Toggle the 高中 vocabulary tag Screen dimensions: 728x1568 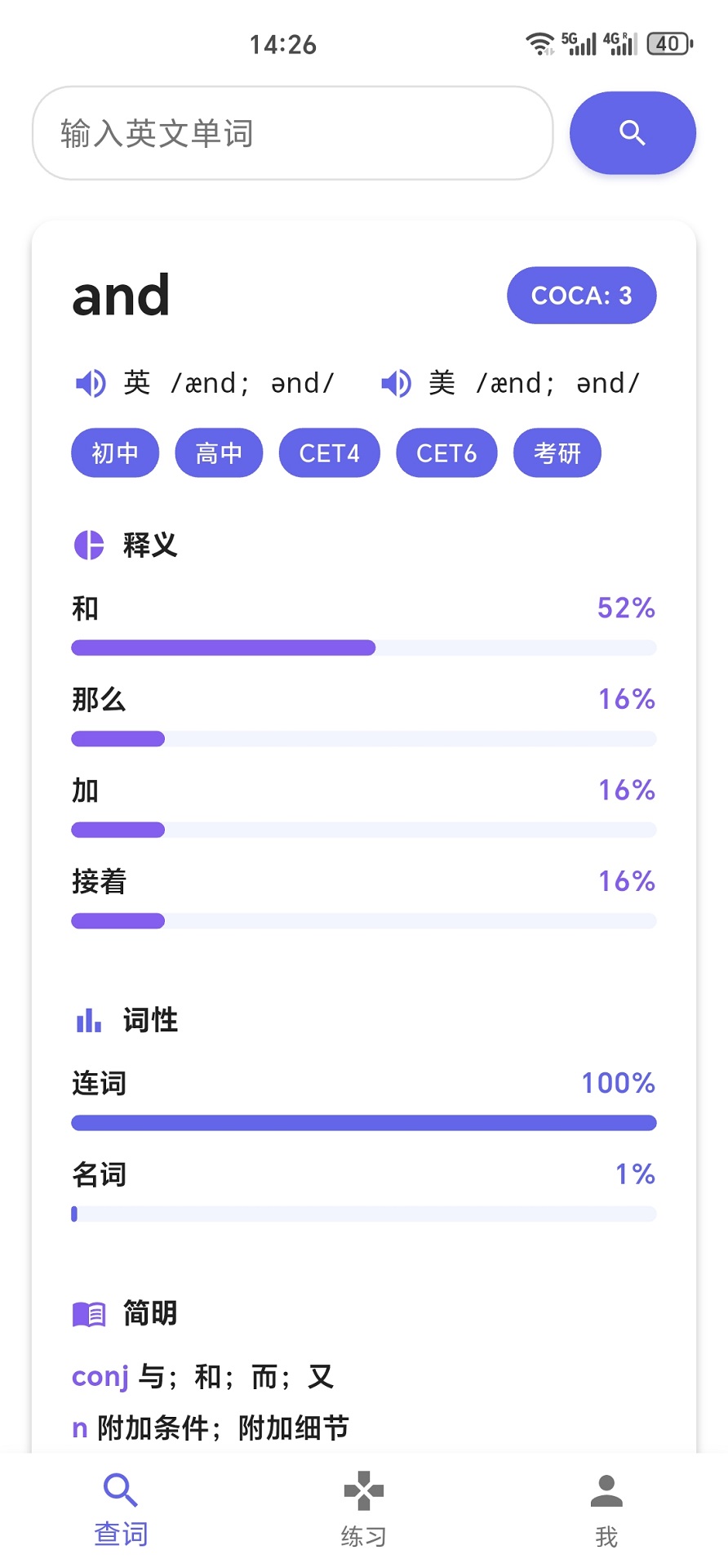coord(218,452)
